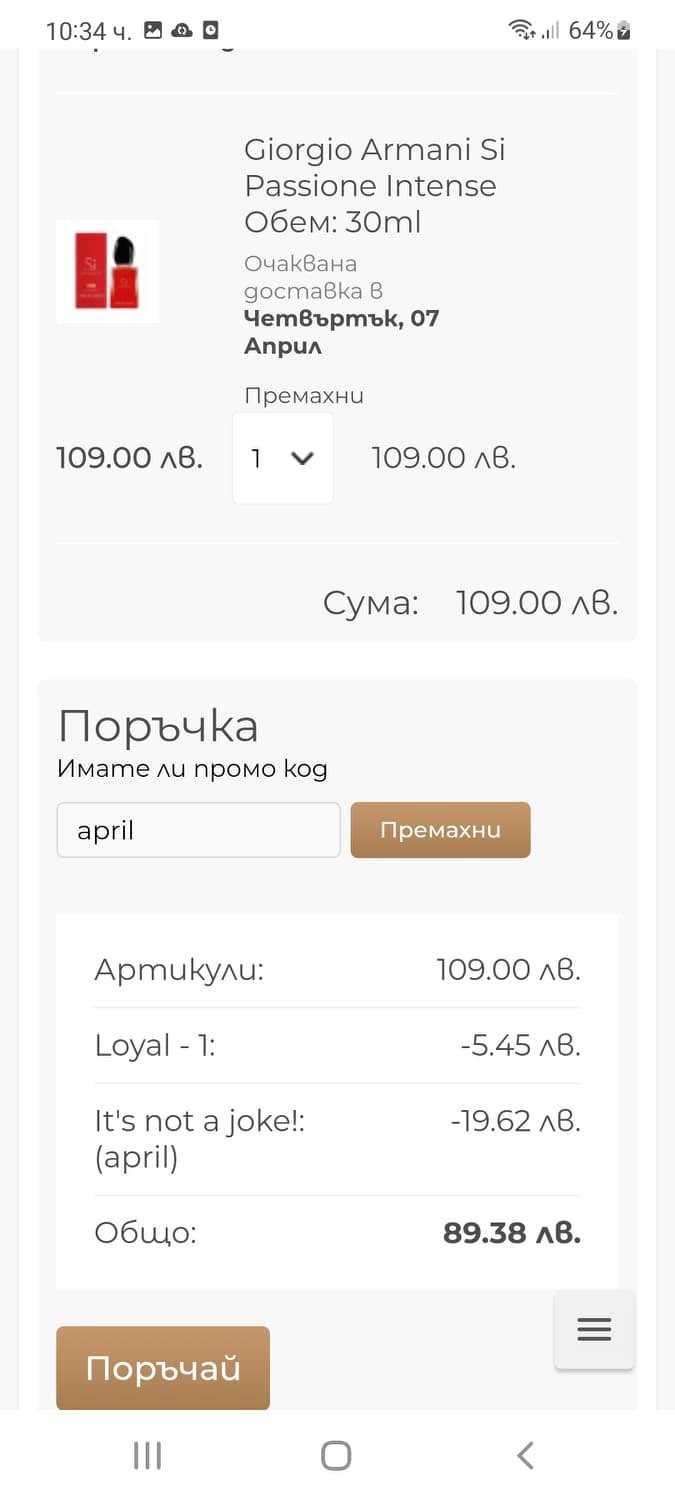675x1500 pixels.
Task: Open the hamburger menu button
Action: [x=594, y=1329]
